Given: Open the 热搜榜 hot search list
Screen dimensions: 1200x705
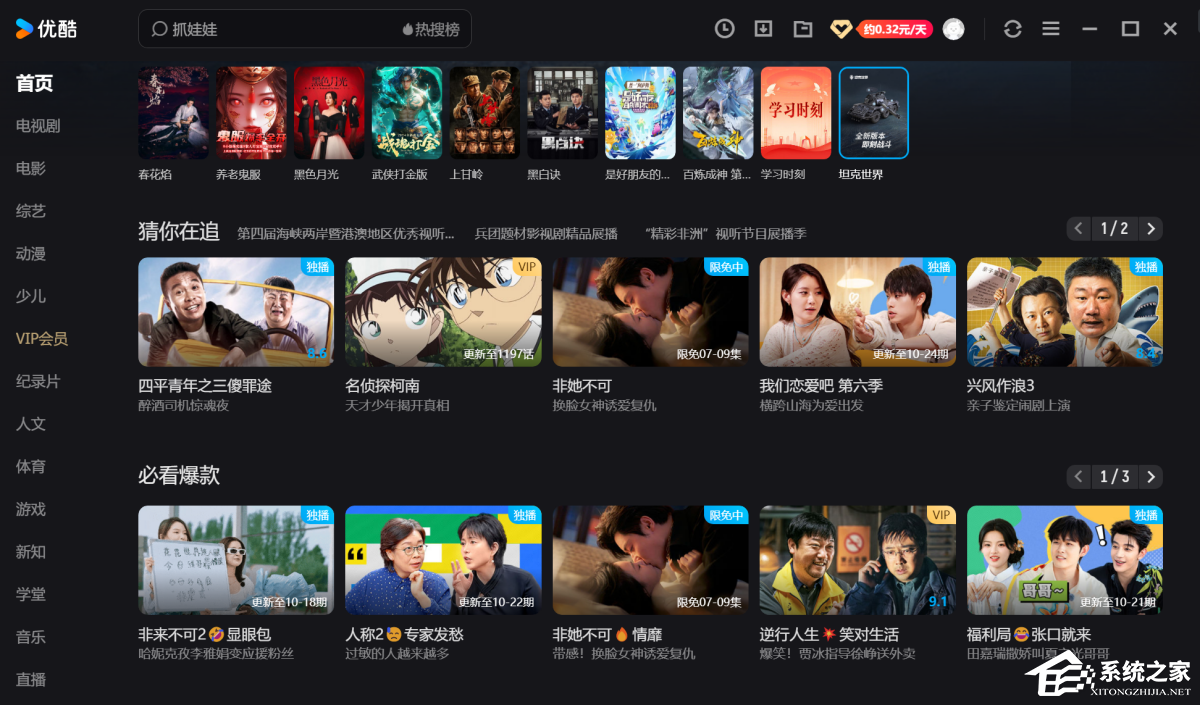Looking at the screenshot, I should click(431, 29).
